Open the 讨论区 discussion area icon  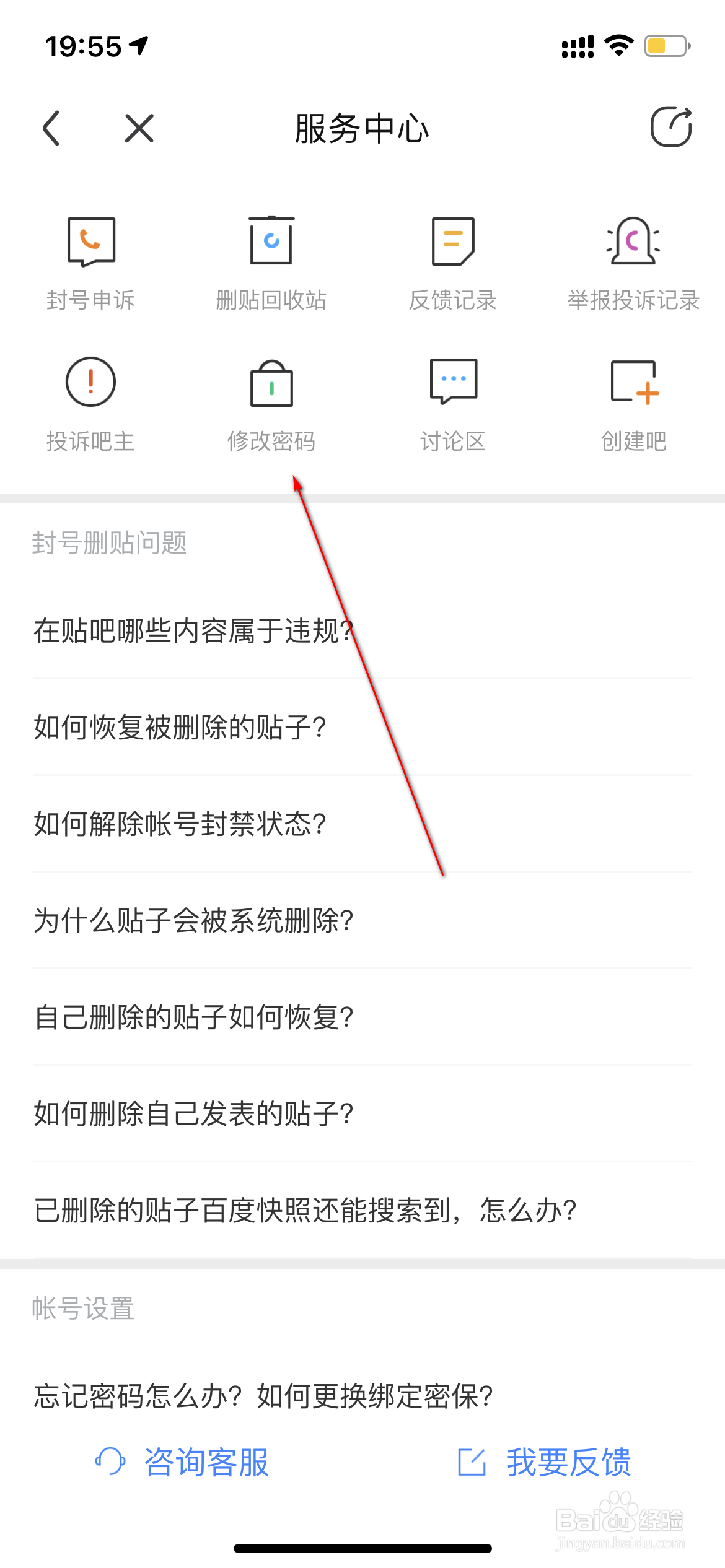coord(453,403)
